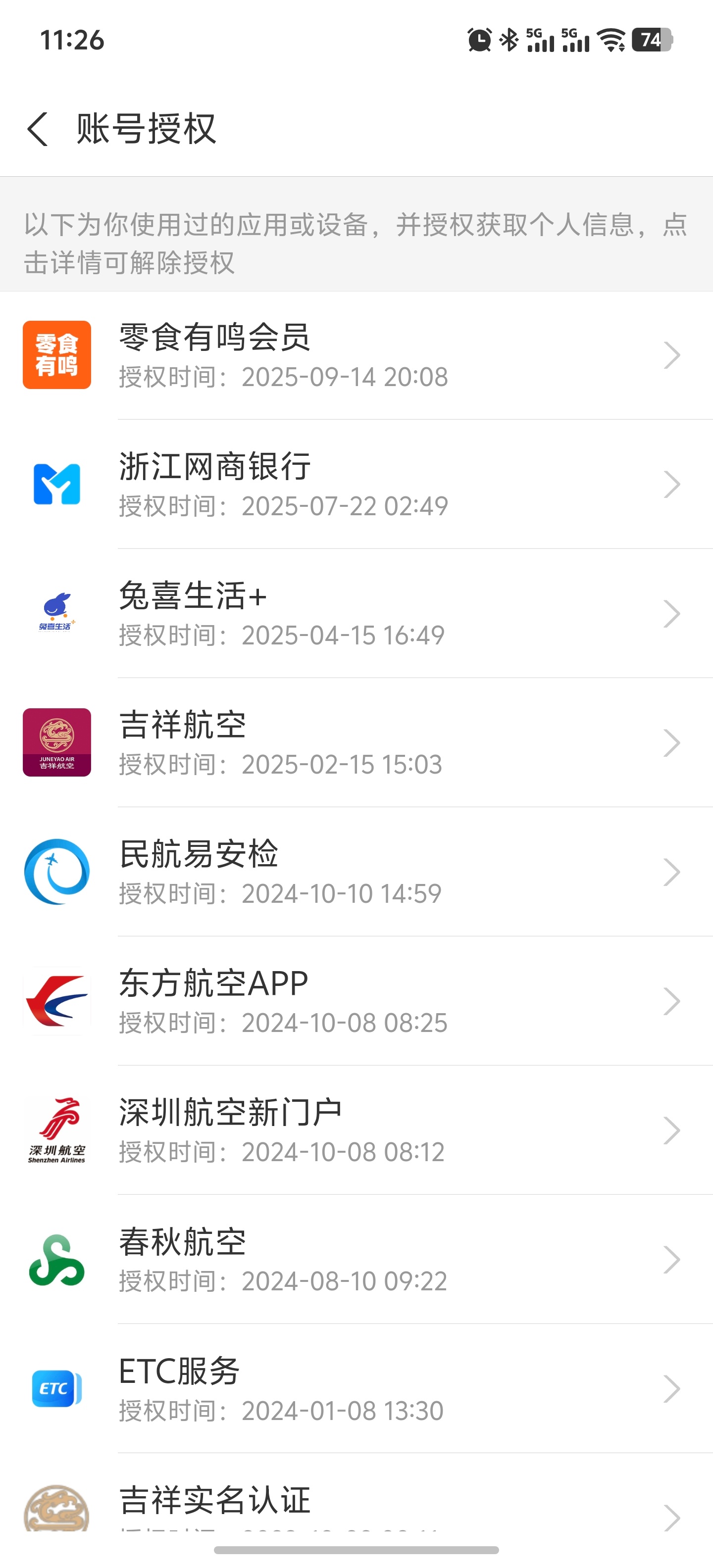The width and height of the screenshot is (713, 1568).
Task: Go back from 账号授权 page
Action: (x=38, y=128)
